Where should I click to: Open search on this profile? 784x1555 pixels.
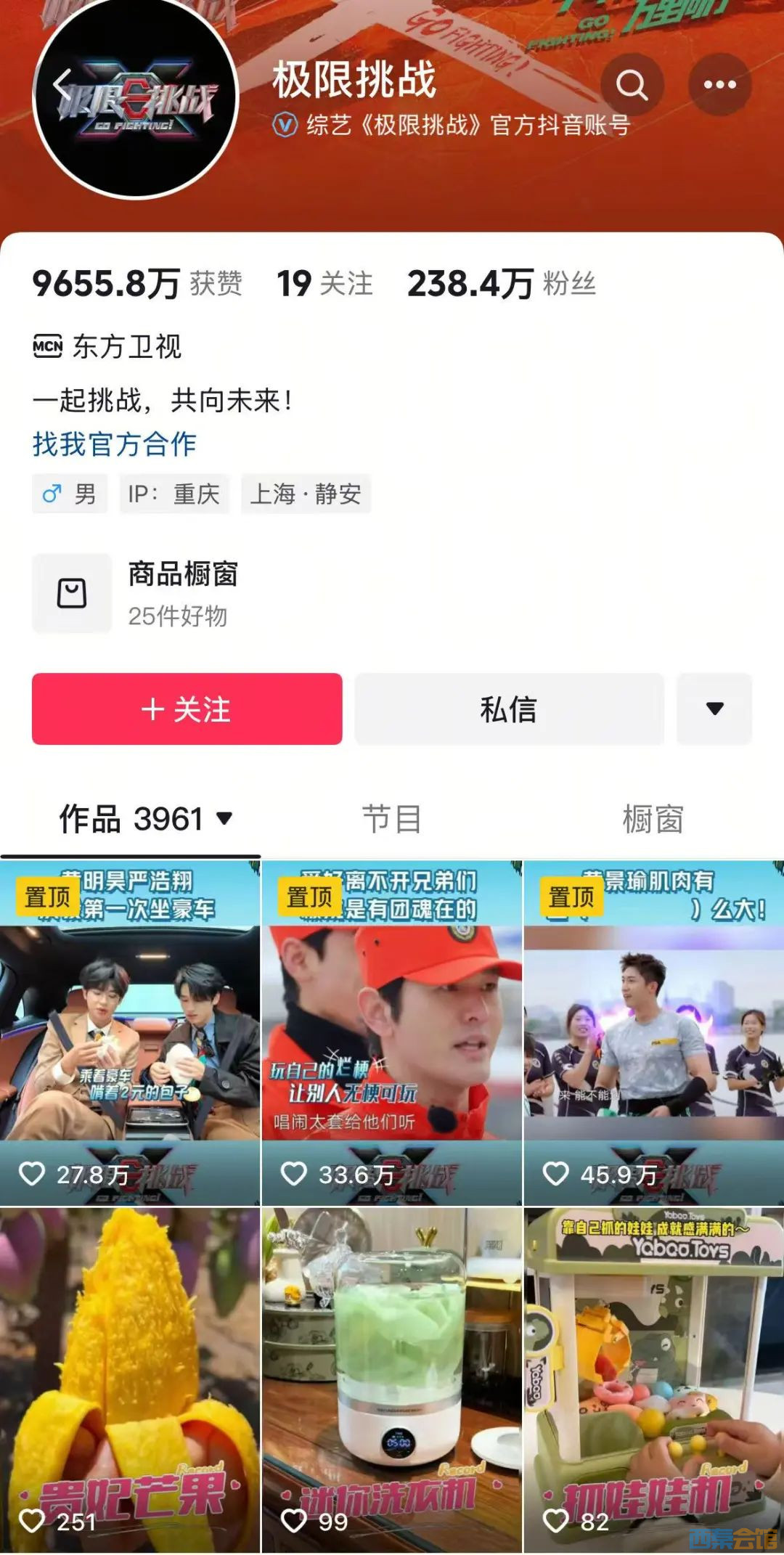[x=632, y=85]
